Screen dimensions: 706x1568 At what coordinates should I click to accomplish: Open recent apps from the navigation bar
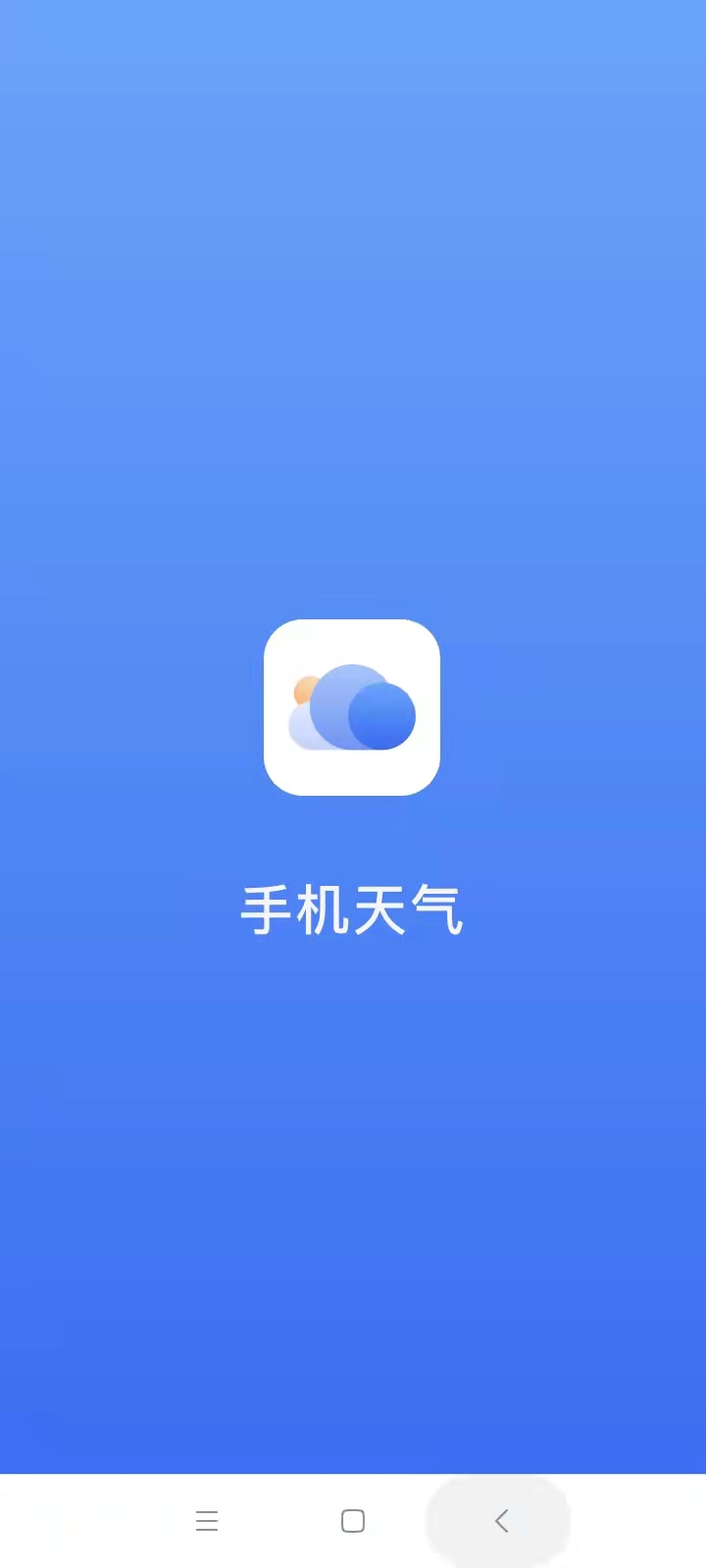207,1521
